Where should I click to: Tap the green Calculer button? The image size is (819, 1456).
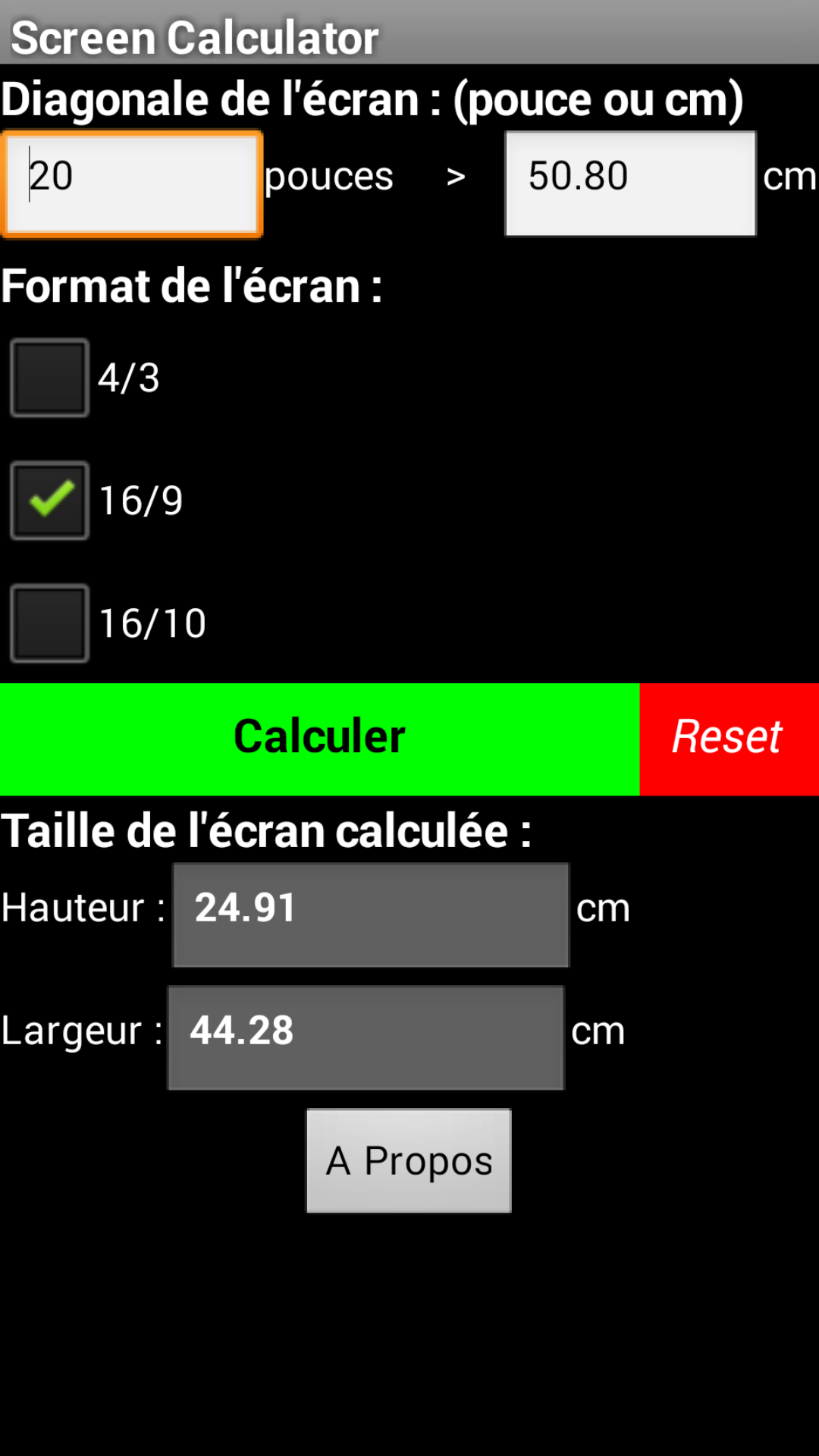pos(319,739)
